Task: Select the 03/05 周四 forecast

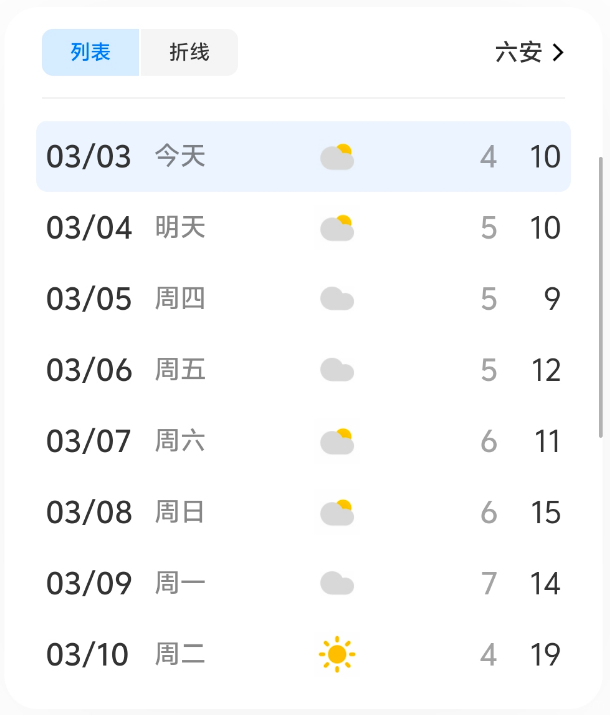Action: [303, 299]
